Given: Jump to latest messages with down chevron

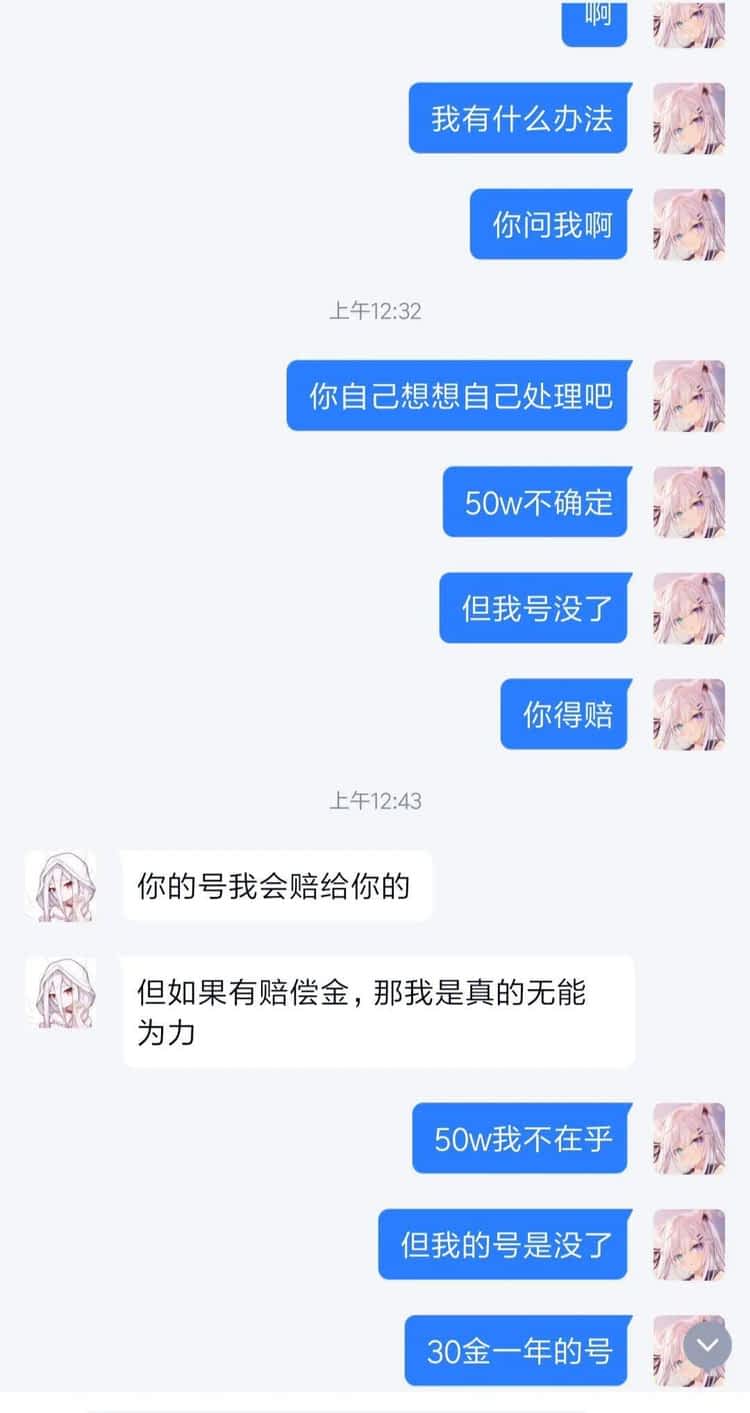Looking at the screenshot, I should click(707, 1346).
